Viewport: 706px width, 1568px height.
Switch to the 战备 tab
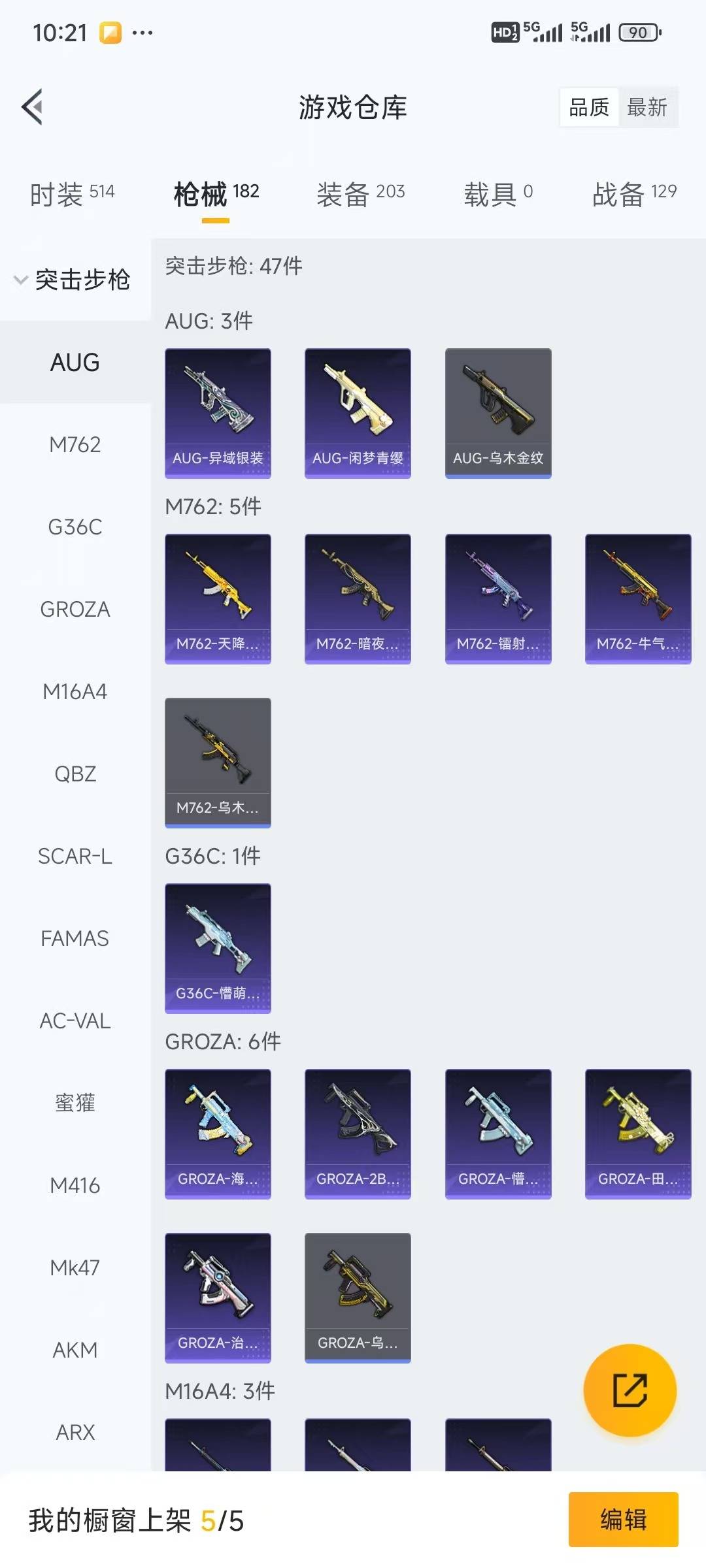click(x=634, y=194)
